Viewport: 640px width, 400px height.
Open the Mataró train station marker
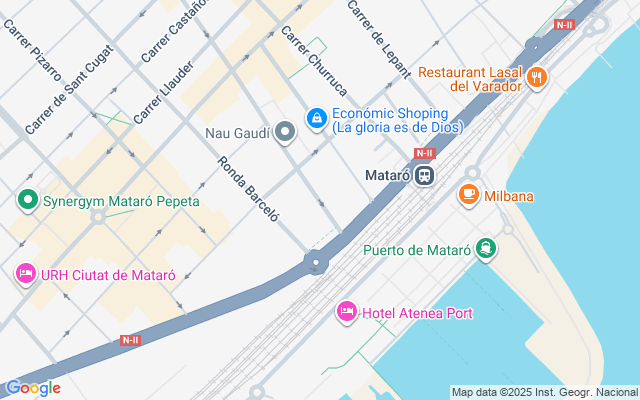pyautogui.click(x=425, y=175)
